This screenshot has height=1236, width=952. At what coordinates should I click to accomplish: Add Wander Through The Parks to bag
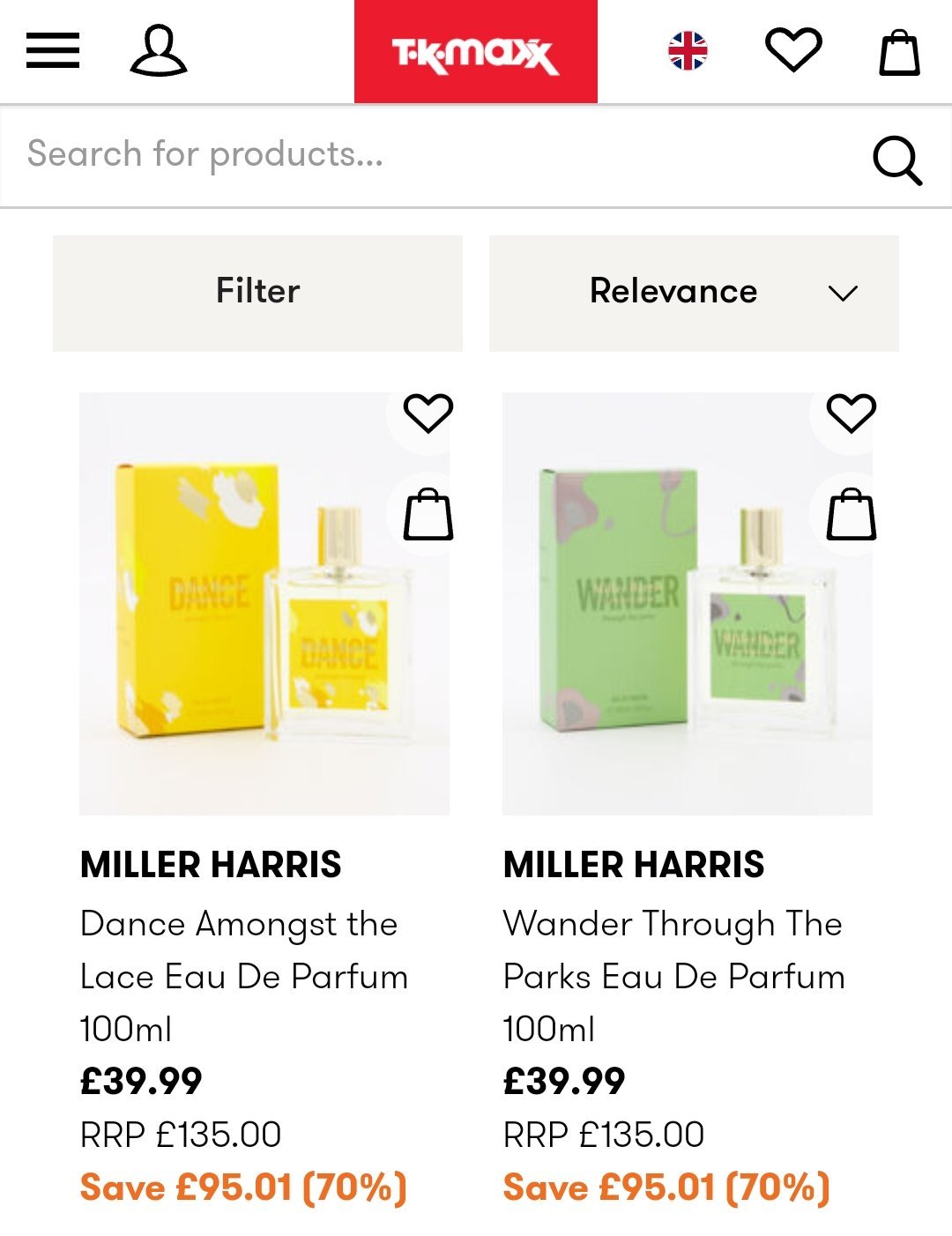[x=852, y=514]
